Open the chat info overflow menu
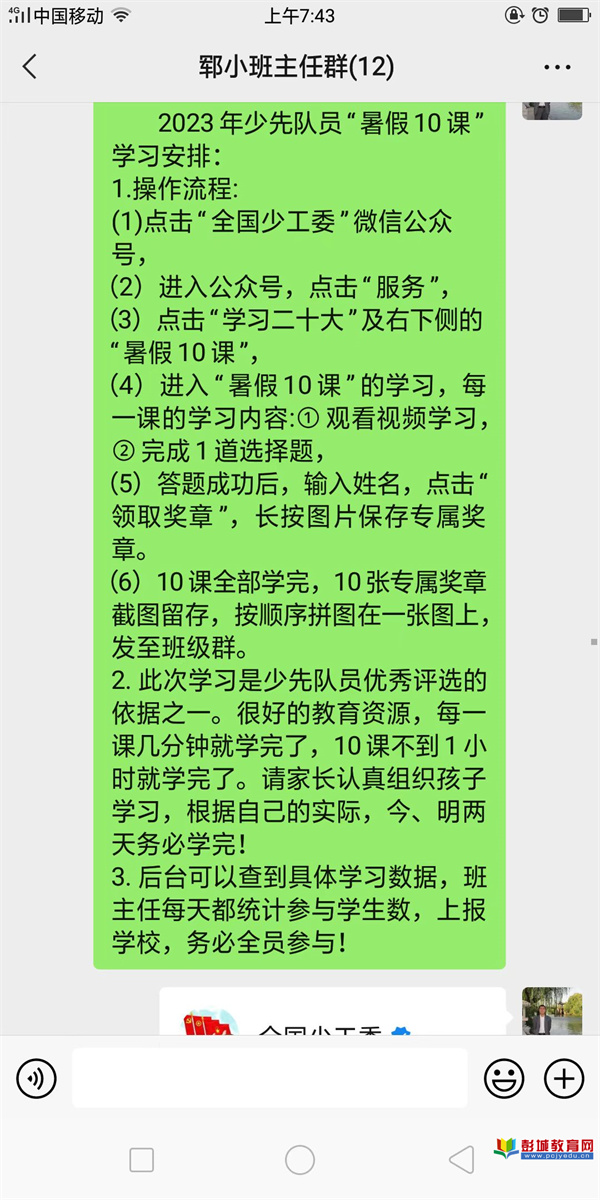 [x=556, y=67]
